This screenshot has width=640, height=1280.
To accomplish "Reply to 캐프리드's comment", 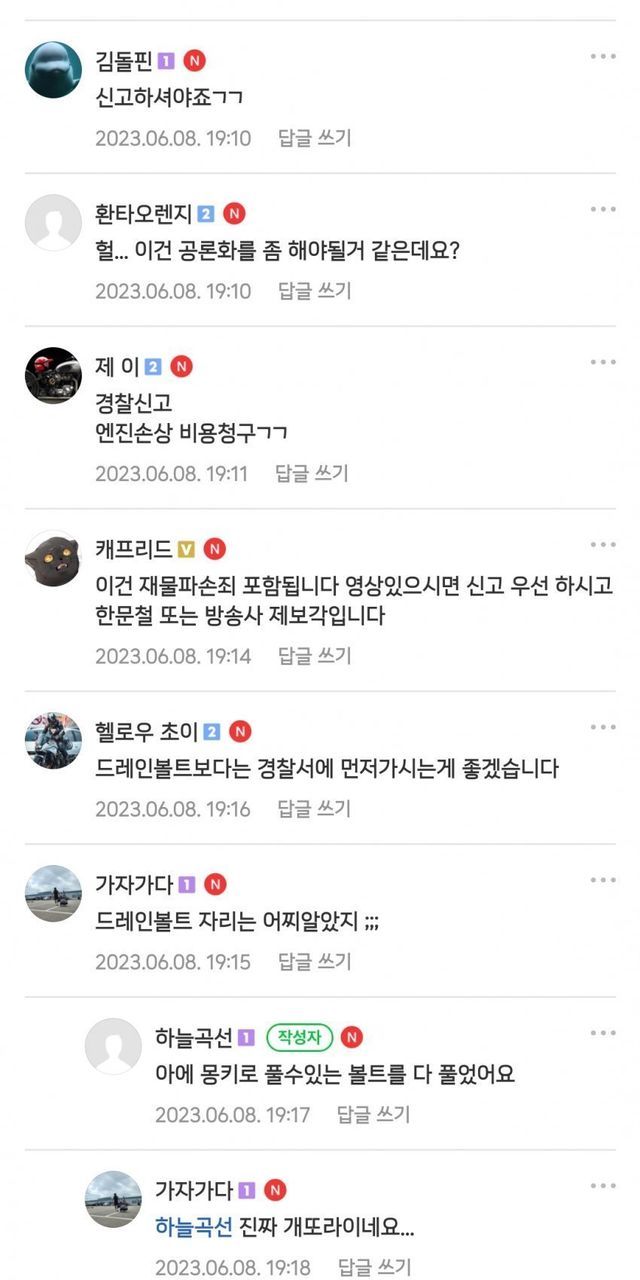I will coord(314,656).
